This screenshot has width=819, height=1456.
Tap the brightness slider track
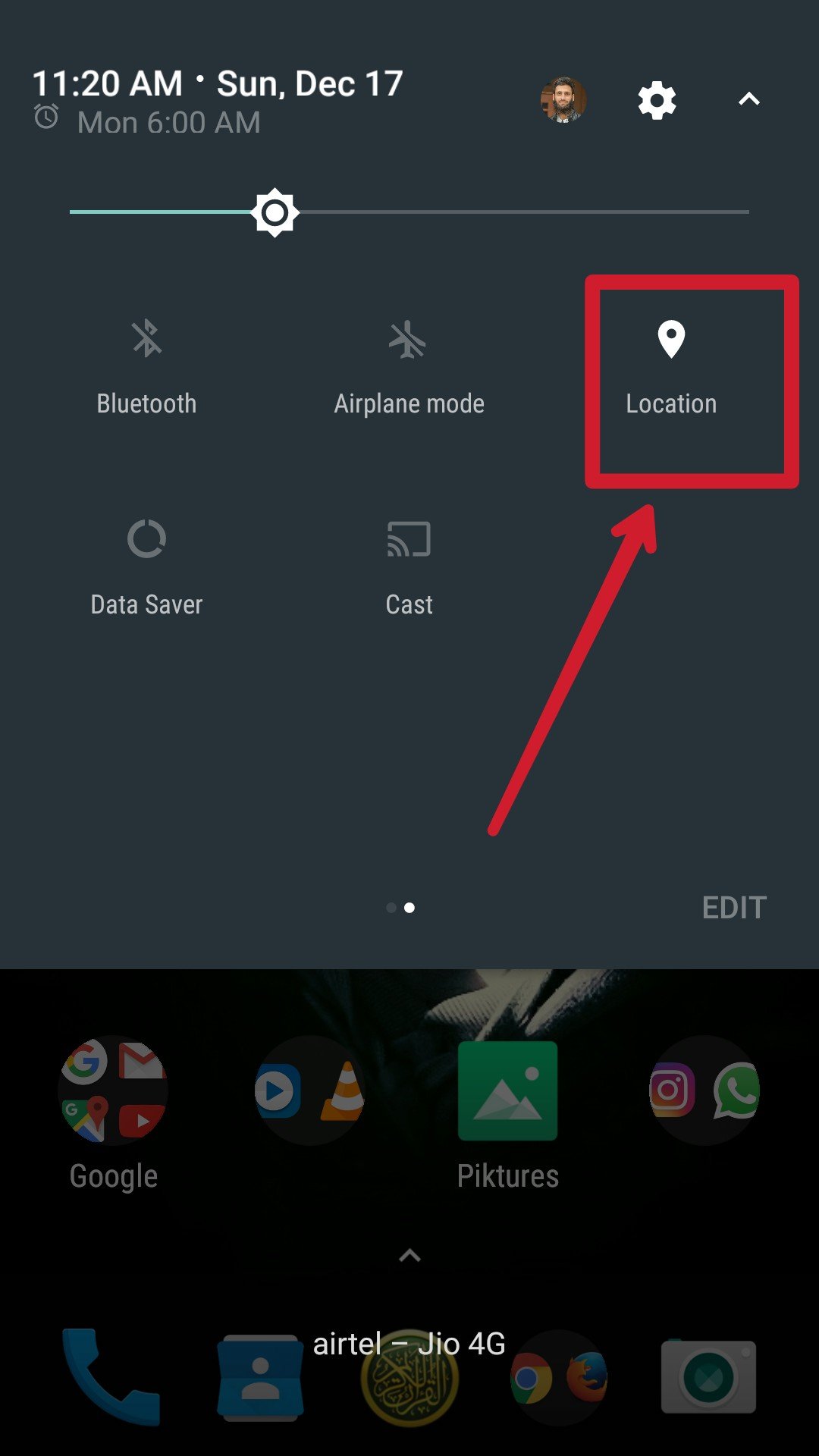(409, 212)
